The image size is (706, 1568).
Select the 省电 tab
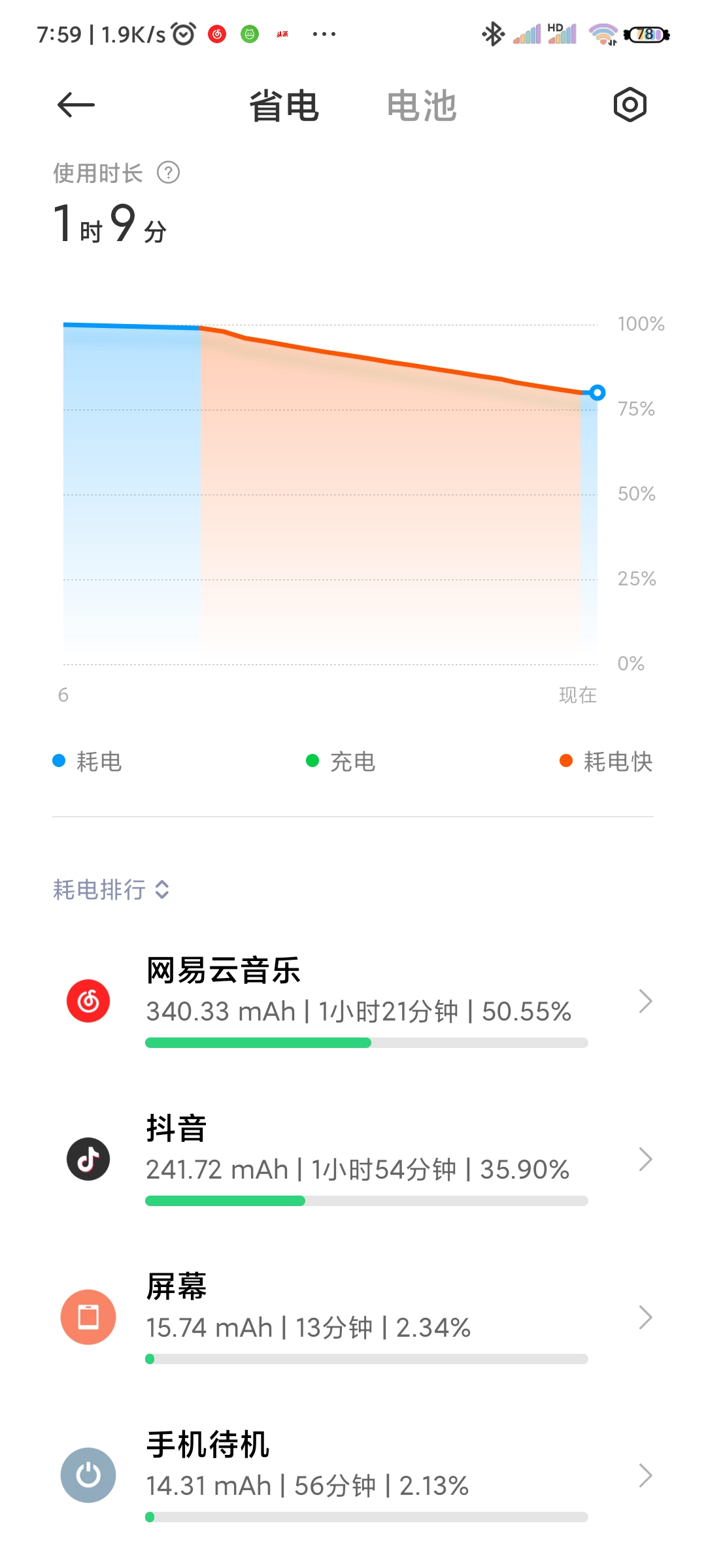click(284, 106)
